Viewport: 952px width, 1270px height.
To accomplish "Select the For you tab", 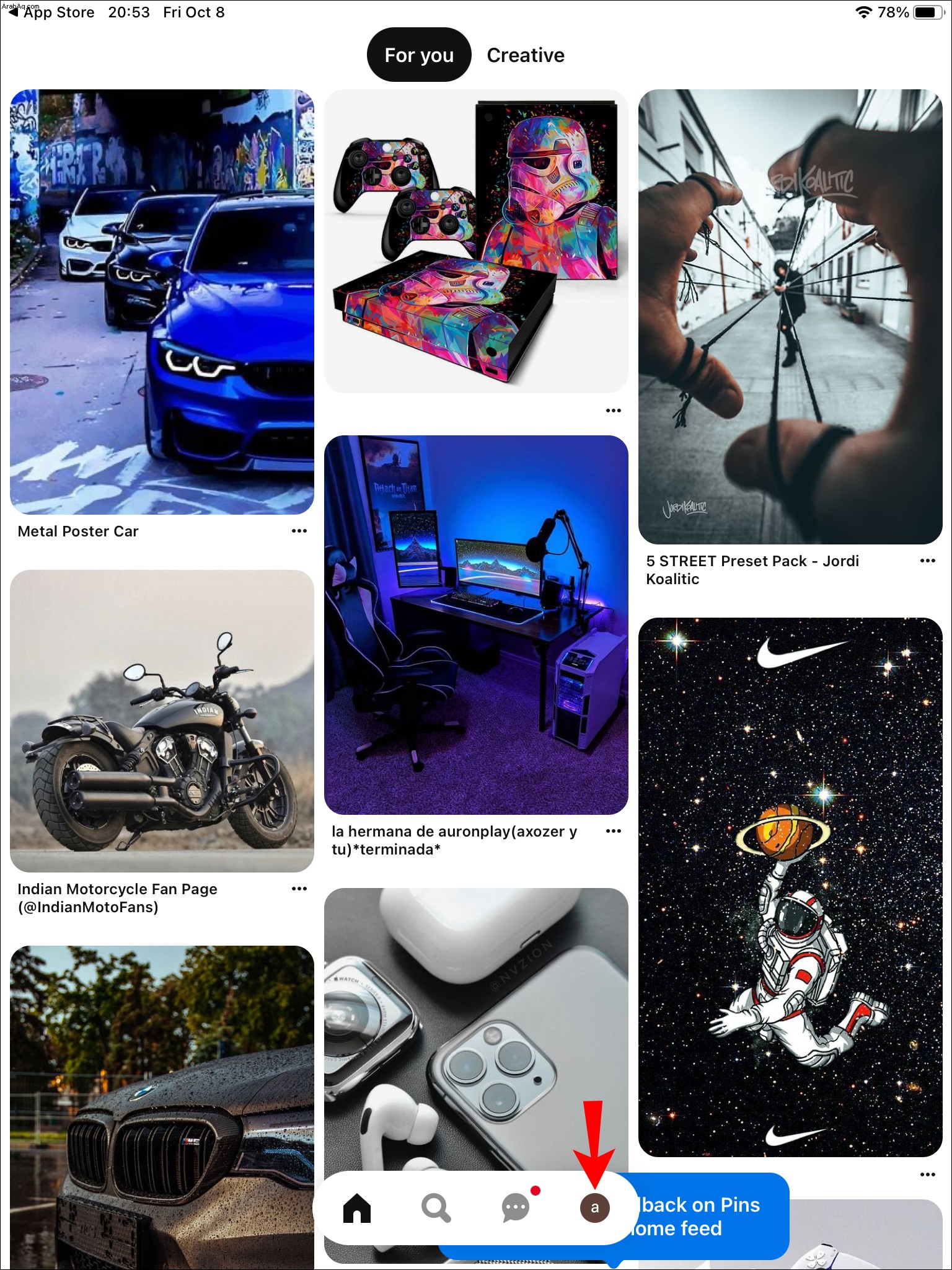I will pyautogui.click(x=419, y=55).
